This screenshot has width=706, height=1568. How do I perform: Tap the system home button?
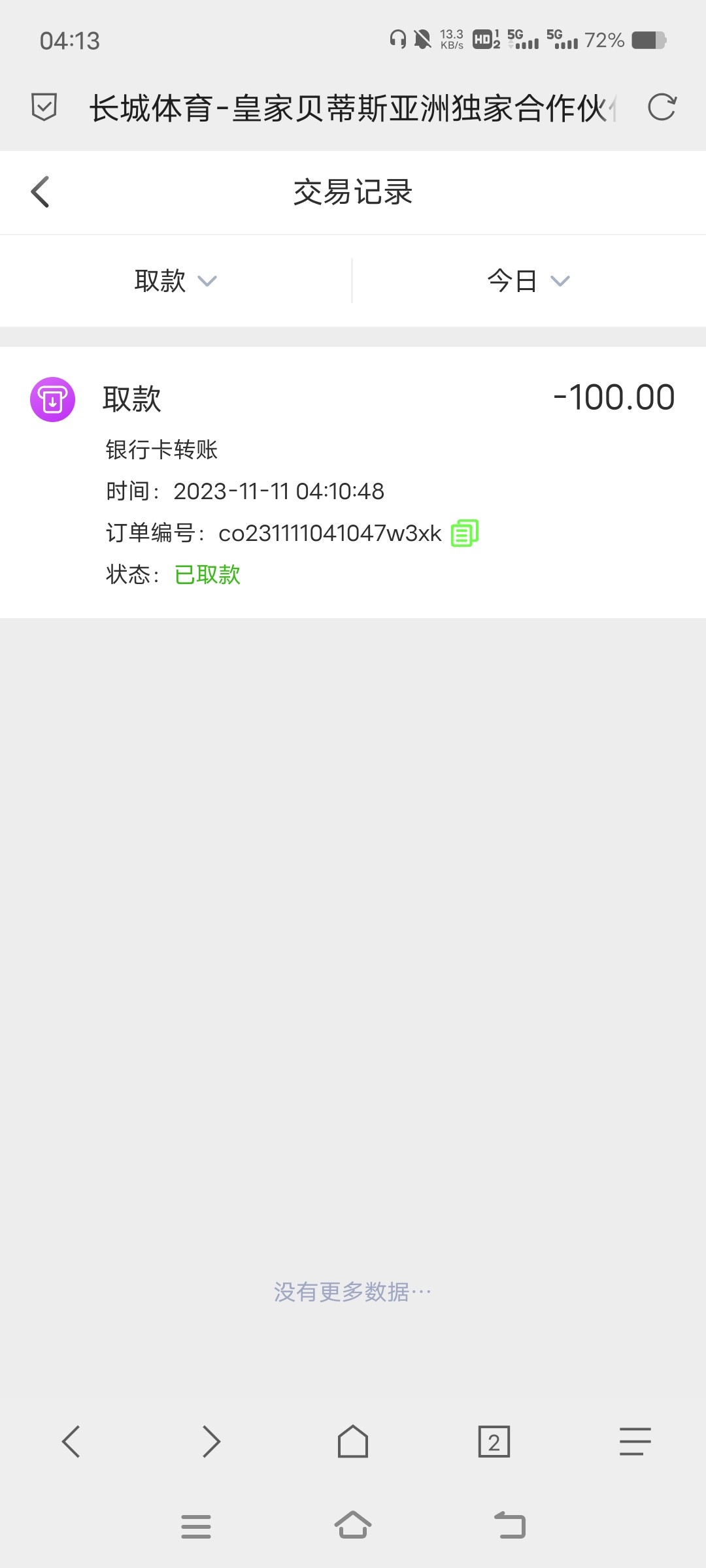353,1526
